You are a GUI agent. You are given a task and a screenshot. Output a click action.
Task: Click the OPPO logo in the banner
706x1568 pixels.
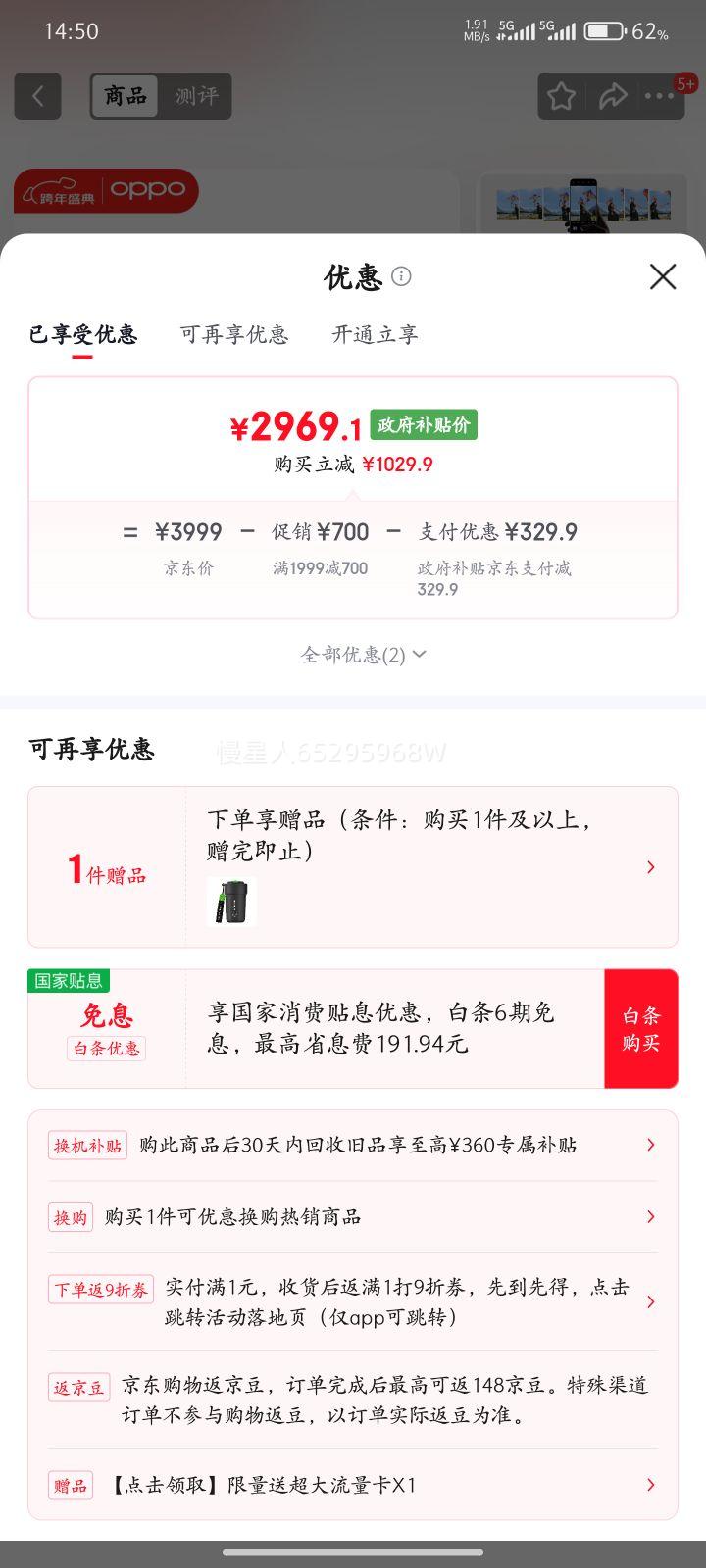pos(147,189)
